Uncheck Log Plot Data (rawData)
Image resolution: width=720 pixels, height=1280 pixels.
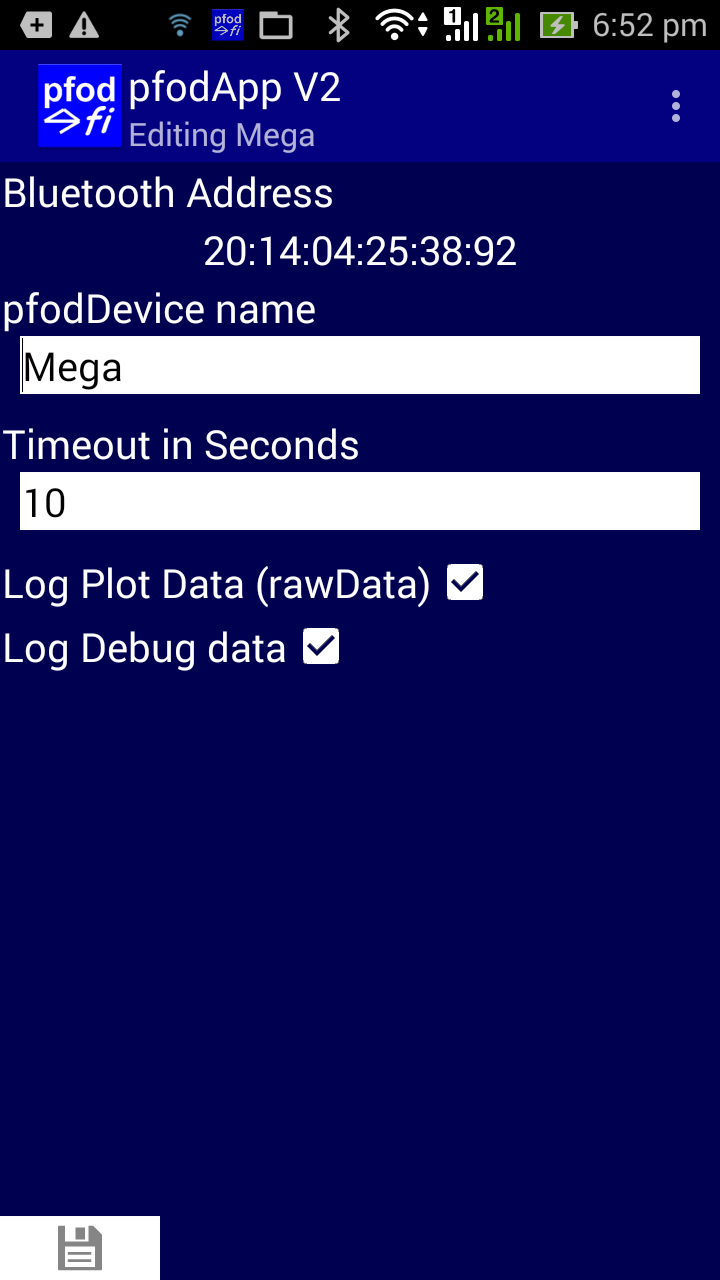[465, 582]
